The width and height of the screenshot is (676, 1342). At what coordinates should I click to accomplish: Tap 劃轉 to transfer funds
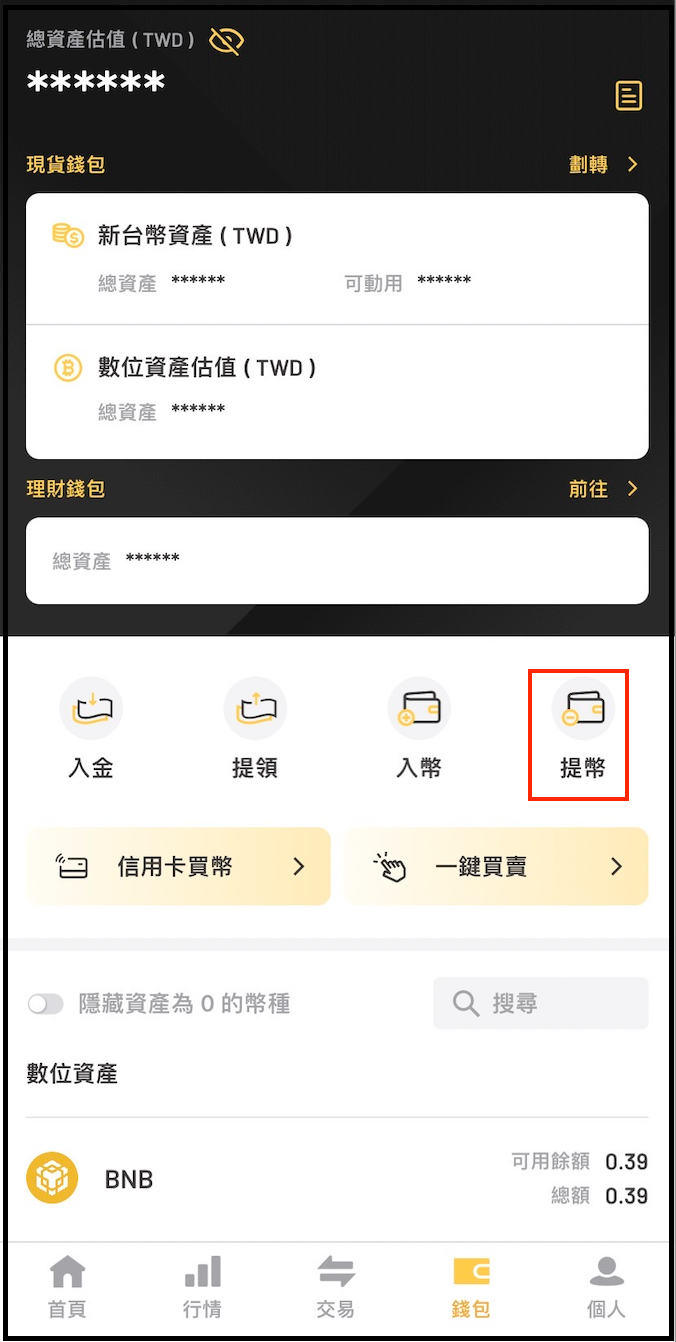(603, 165)
